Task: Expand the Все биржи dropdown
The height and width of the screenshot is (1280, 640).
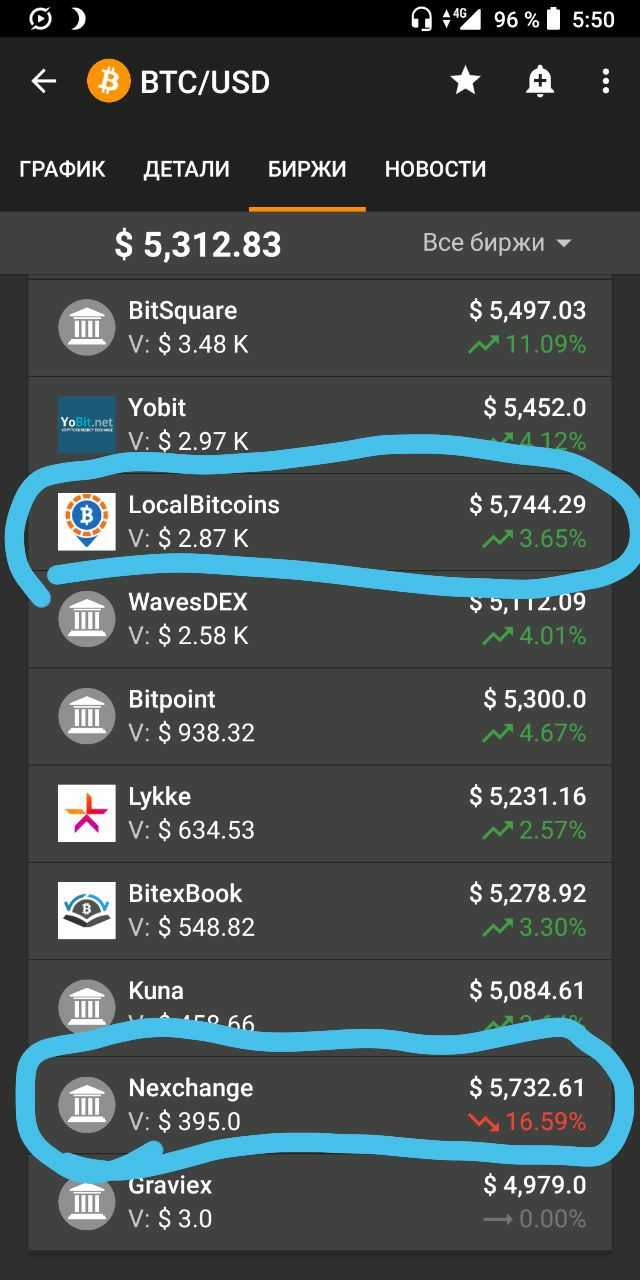Action: point(497,243)
